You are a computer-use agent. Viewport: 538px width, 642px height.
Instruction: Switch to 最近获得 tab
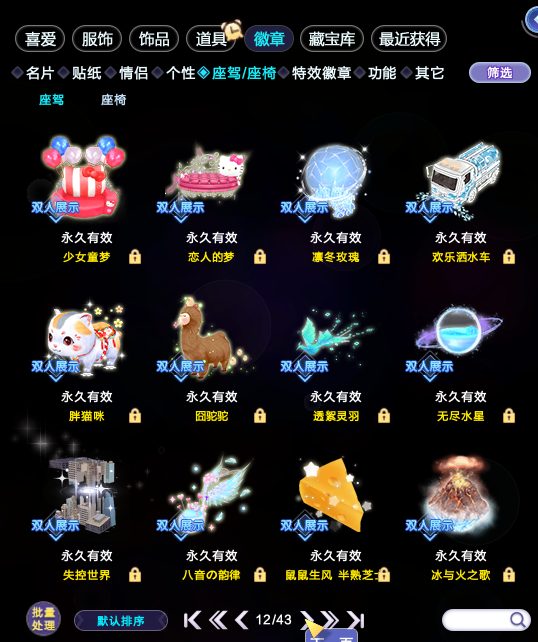pos(409,39)
